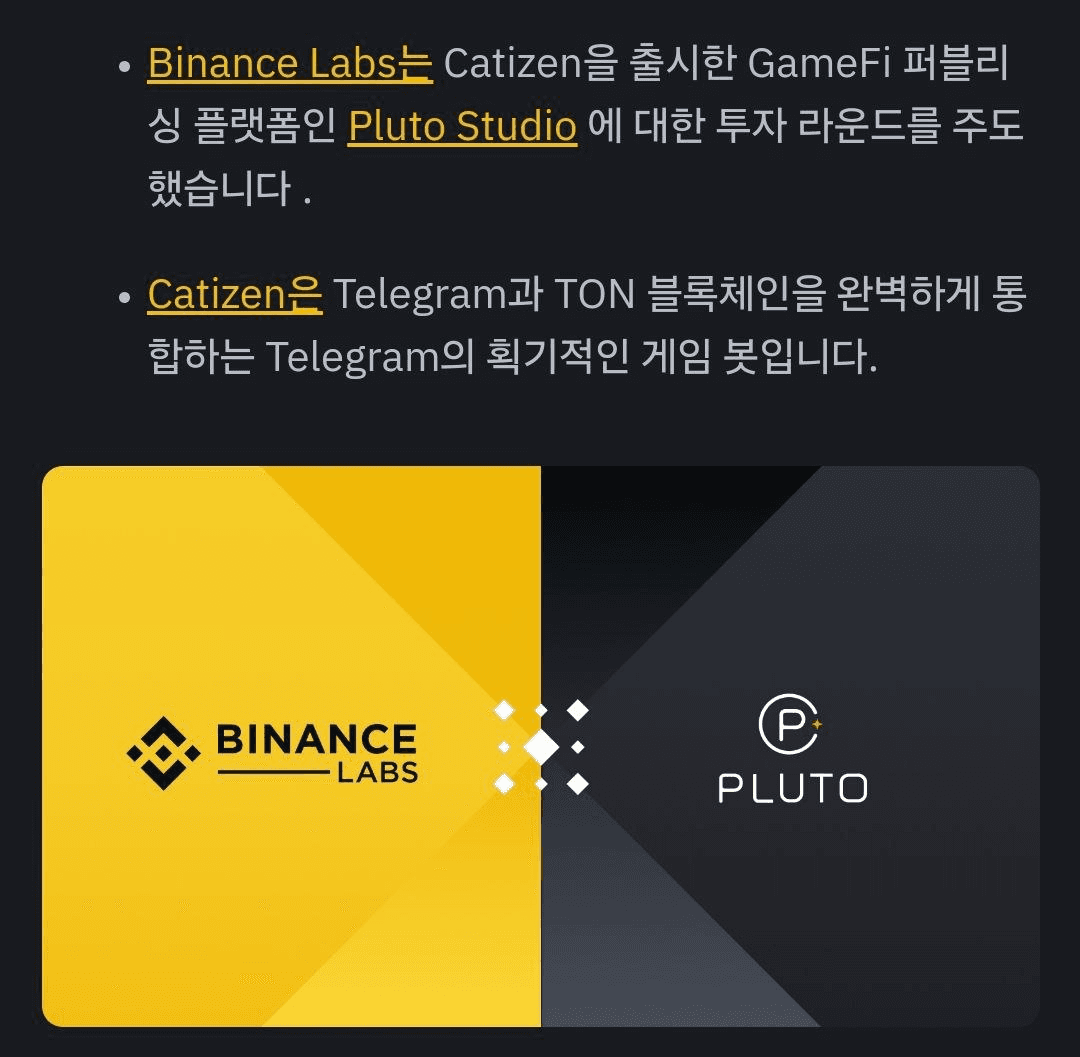Open the Binance Labs link

pyautogui.click(x=289, y=64)
